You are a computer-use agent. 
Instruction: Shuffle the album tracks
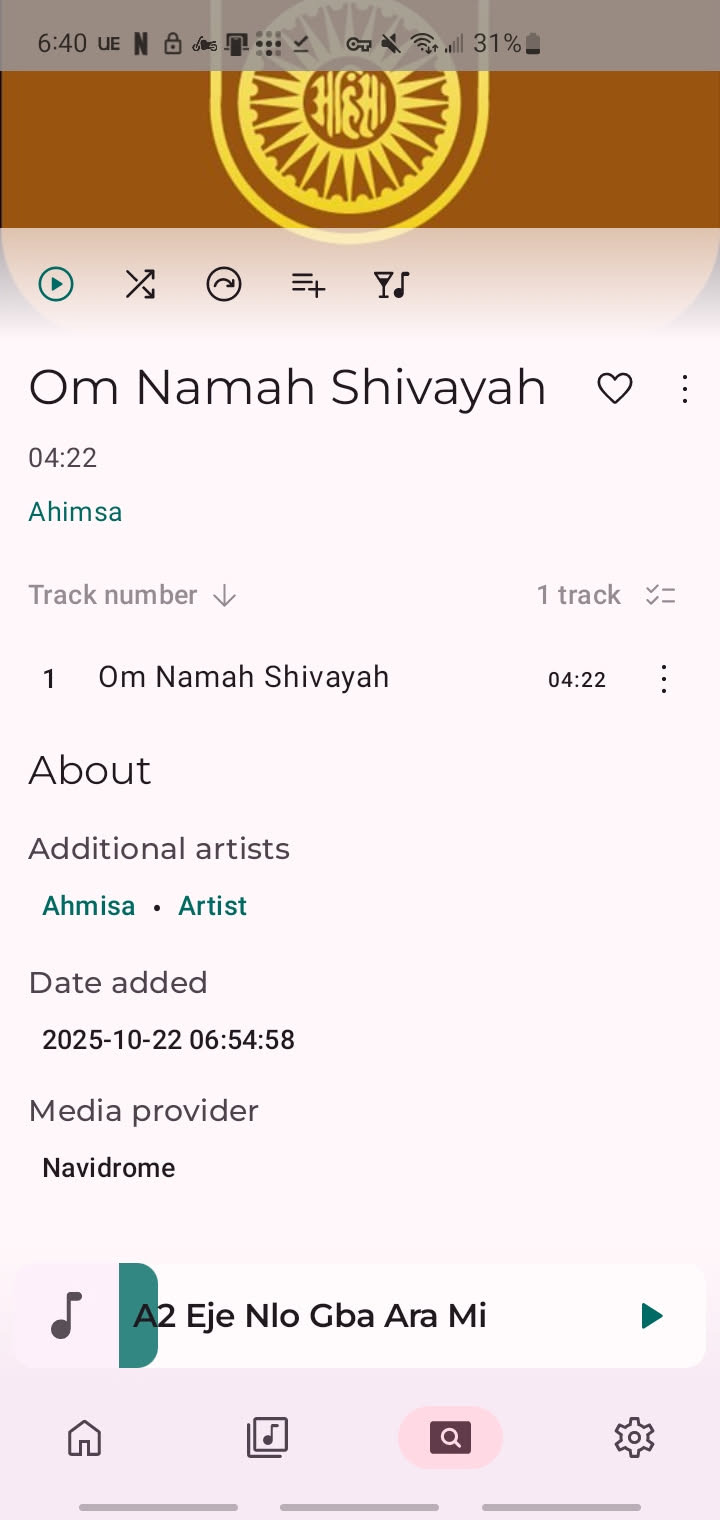coord(140,285)
